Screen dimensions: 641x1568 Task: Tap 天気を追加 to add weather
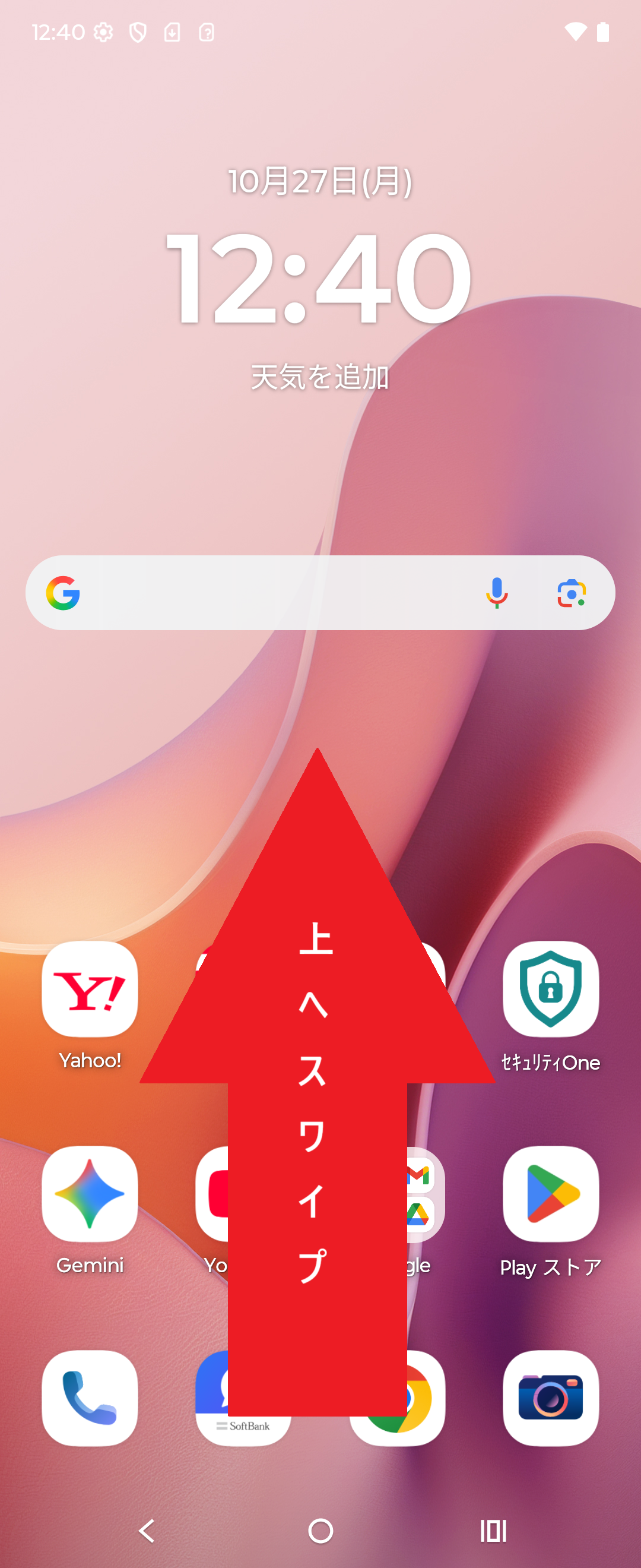320,377
